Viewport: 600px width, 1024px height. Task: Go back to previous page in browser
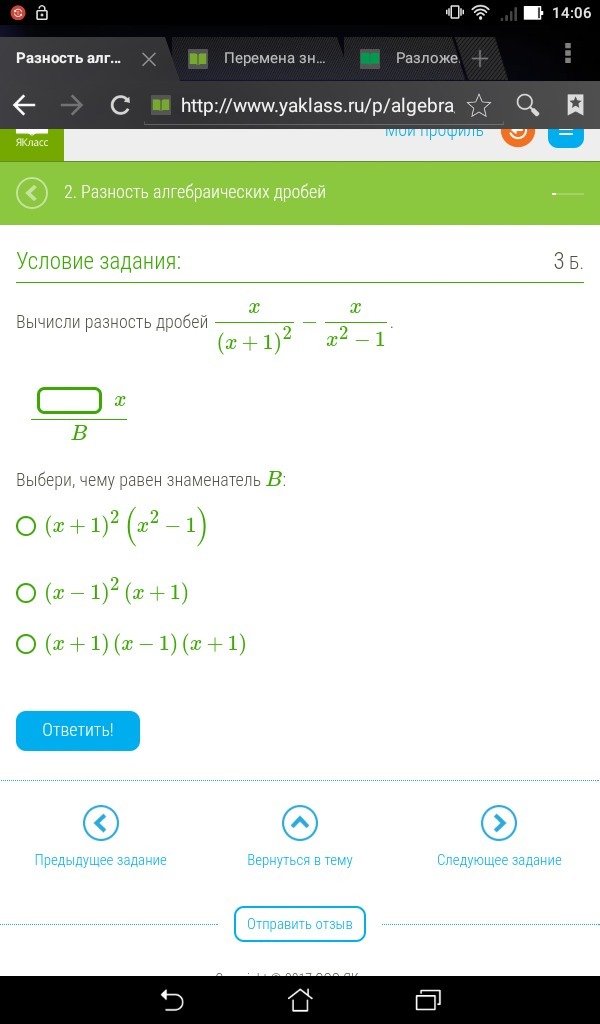click(24, 105)
